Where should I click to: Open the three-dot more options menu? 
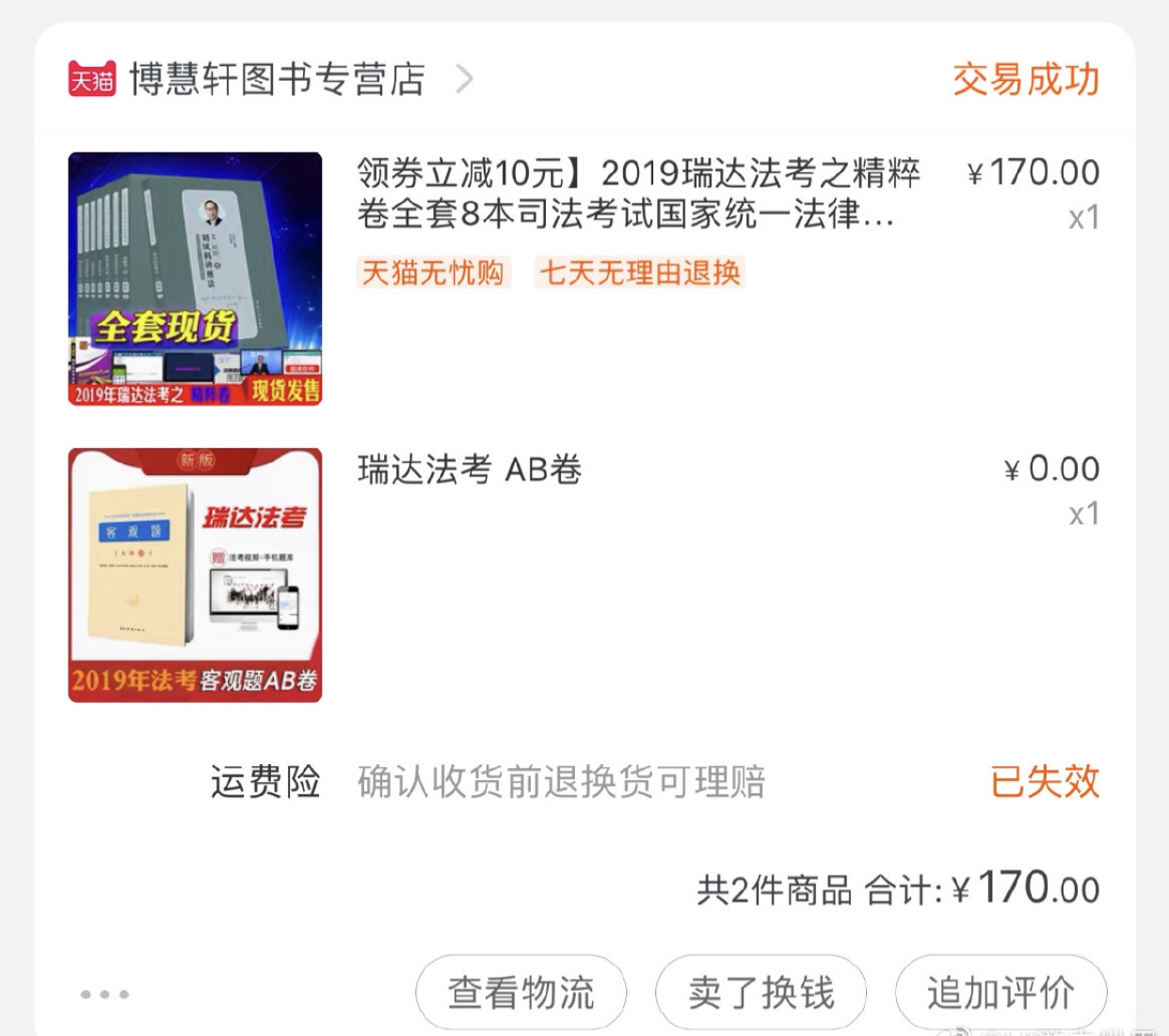[x=104, y=994]
